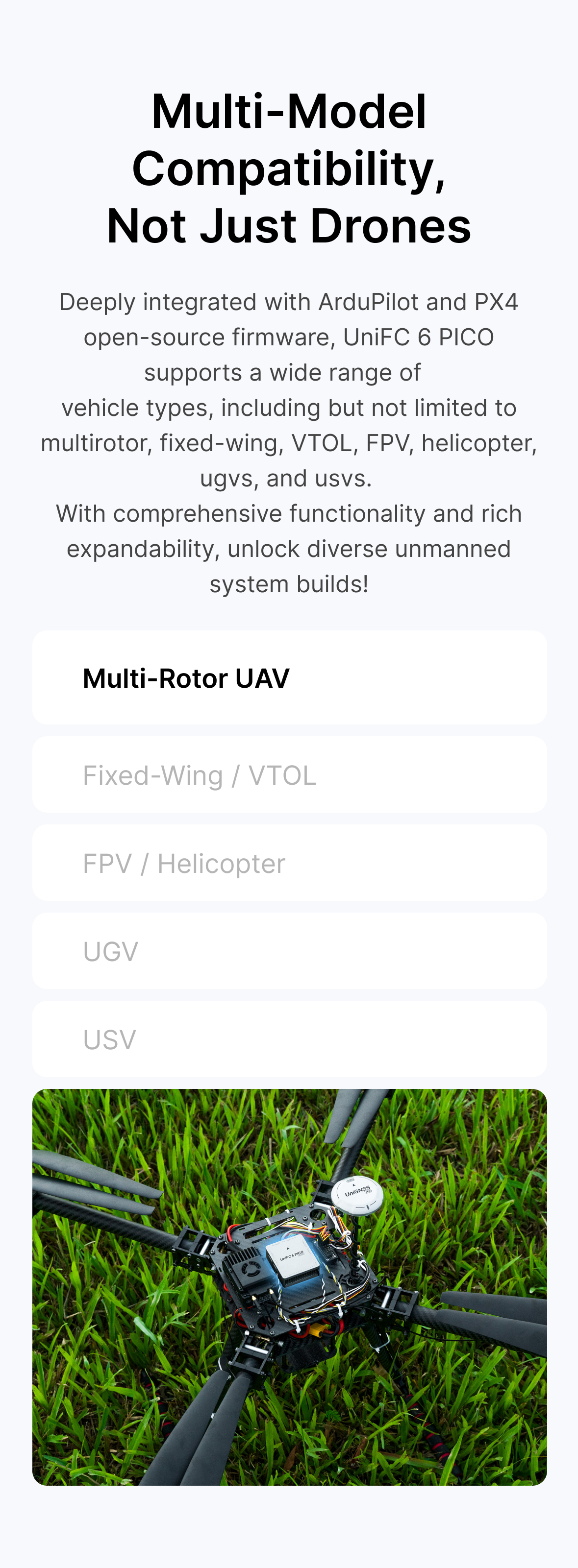This screenshot has width=578, height=1568.
Task: Select the Multi-Rotor UAV option
Action: 289,677
